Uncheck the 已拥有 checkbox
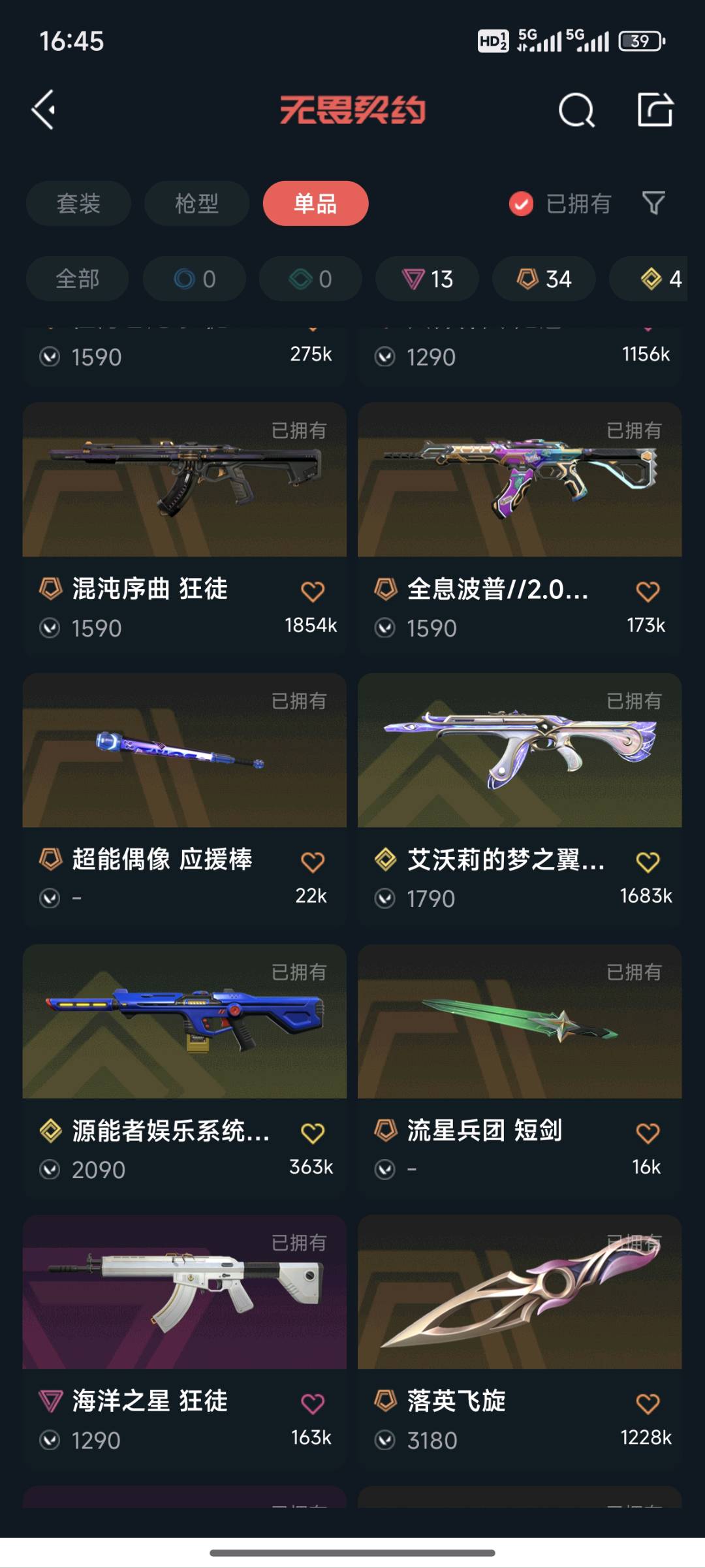 point(521,204)
